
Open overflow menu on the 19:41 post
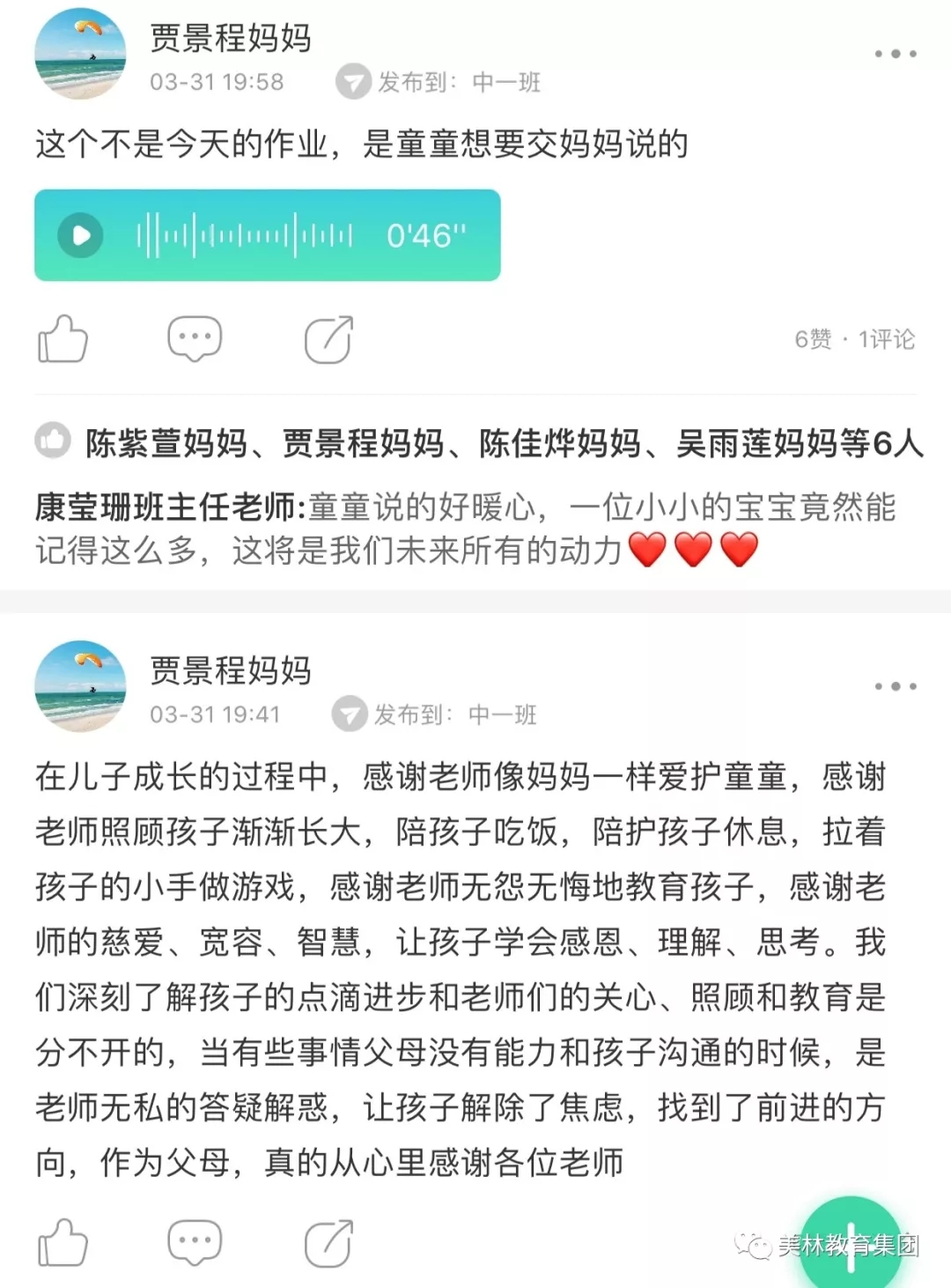coord(896,686)
